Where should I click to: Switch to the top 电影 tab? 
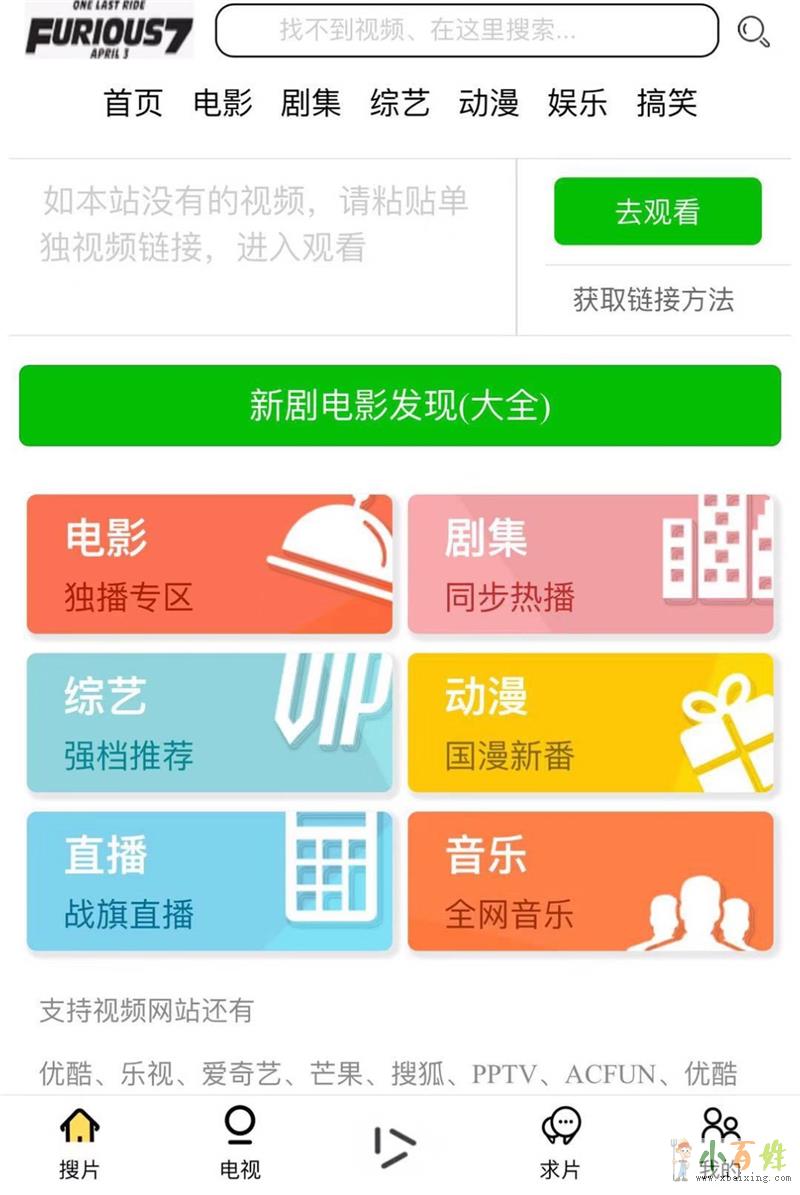[222, 103]
